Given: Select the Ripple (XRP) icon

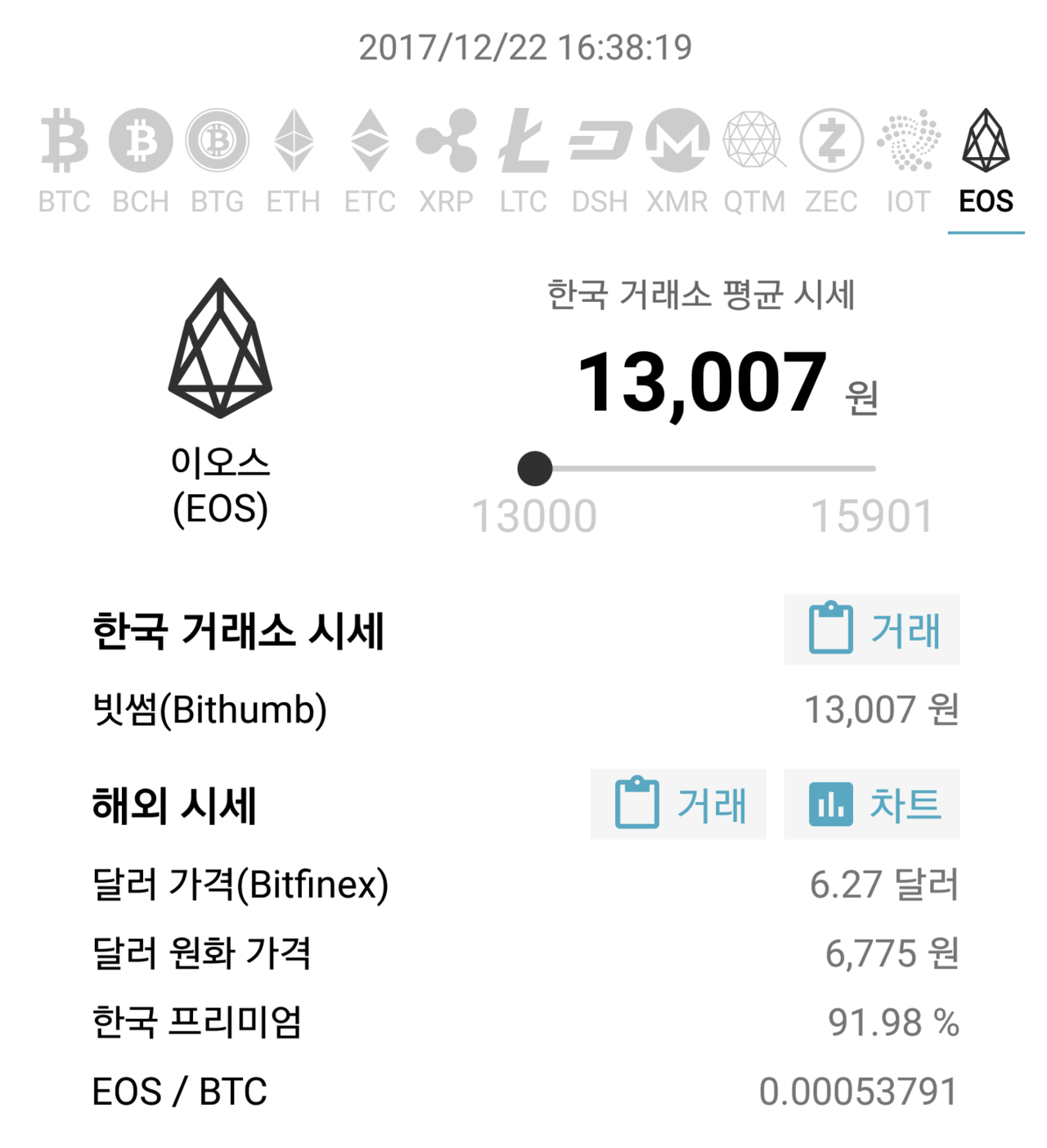Looking at the screenshot, I should (448, 141).
